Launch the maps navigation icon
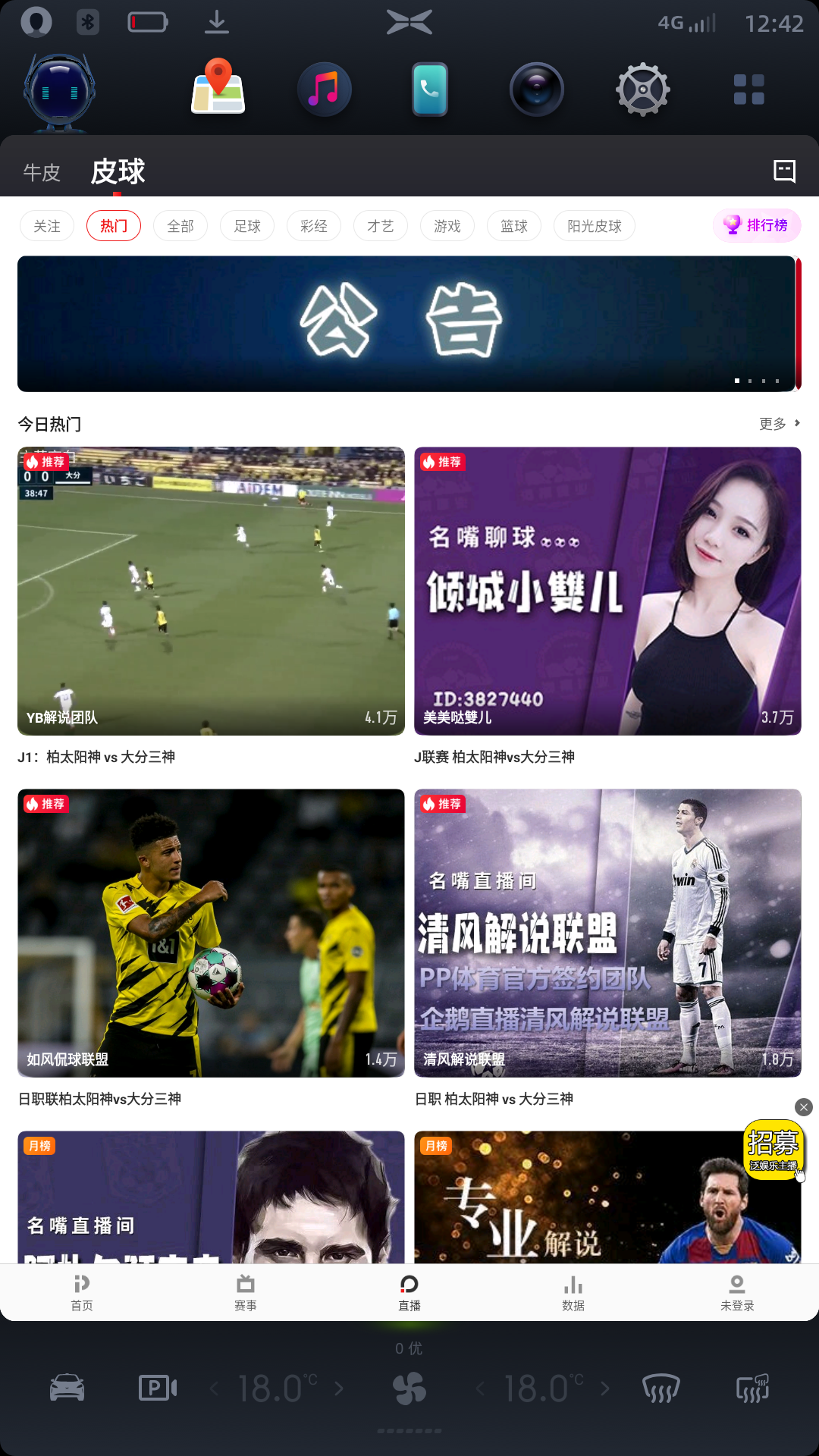This screenshot has width=819, height=1456. coord(218,89)
